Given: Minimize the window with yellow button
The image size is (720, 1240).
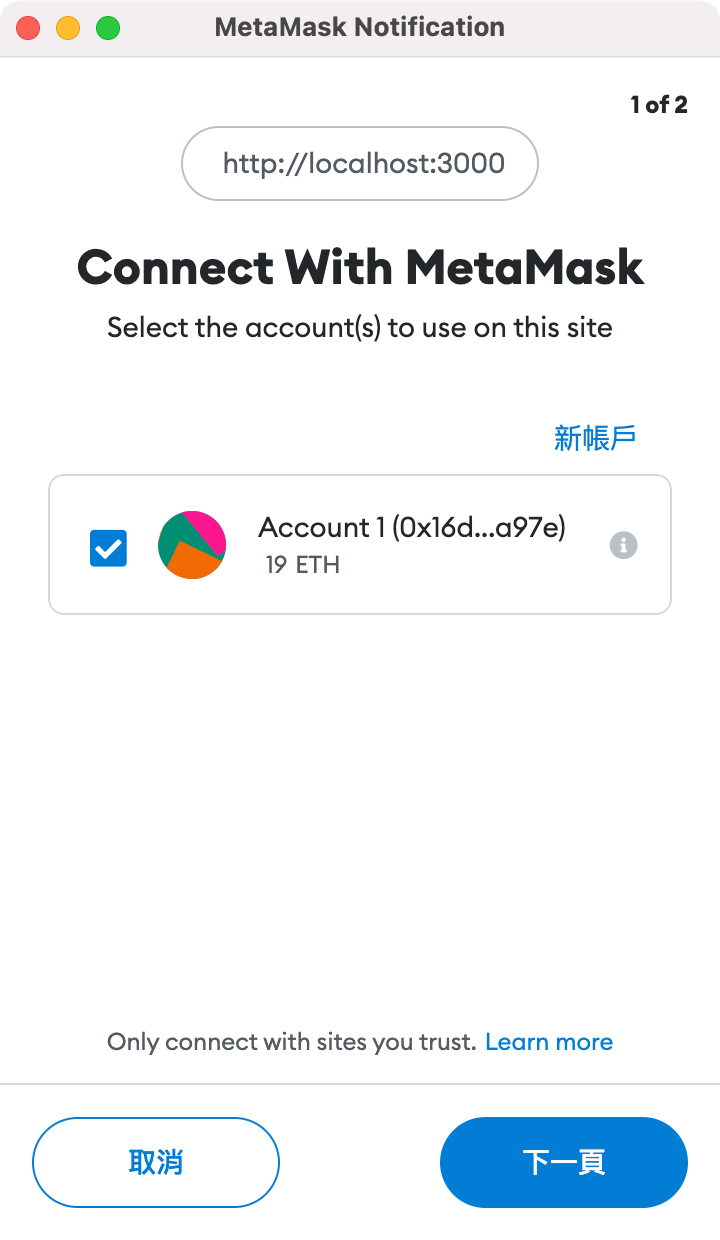Looking at the screenshot, I should tap(68, 28).
